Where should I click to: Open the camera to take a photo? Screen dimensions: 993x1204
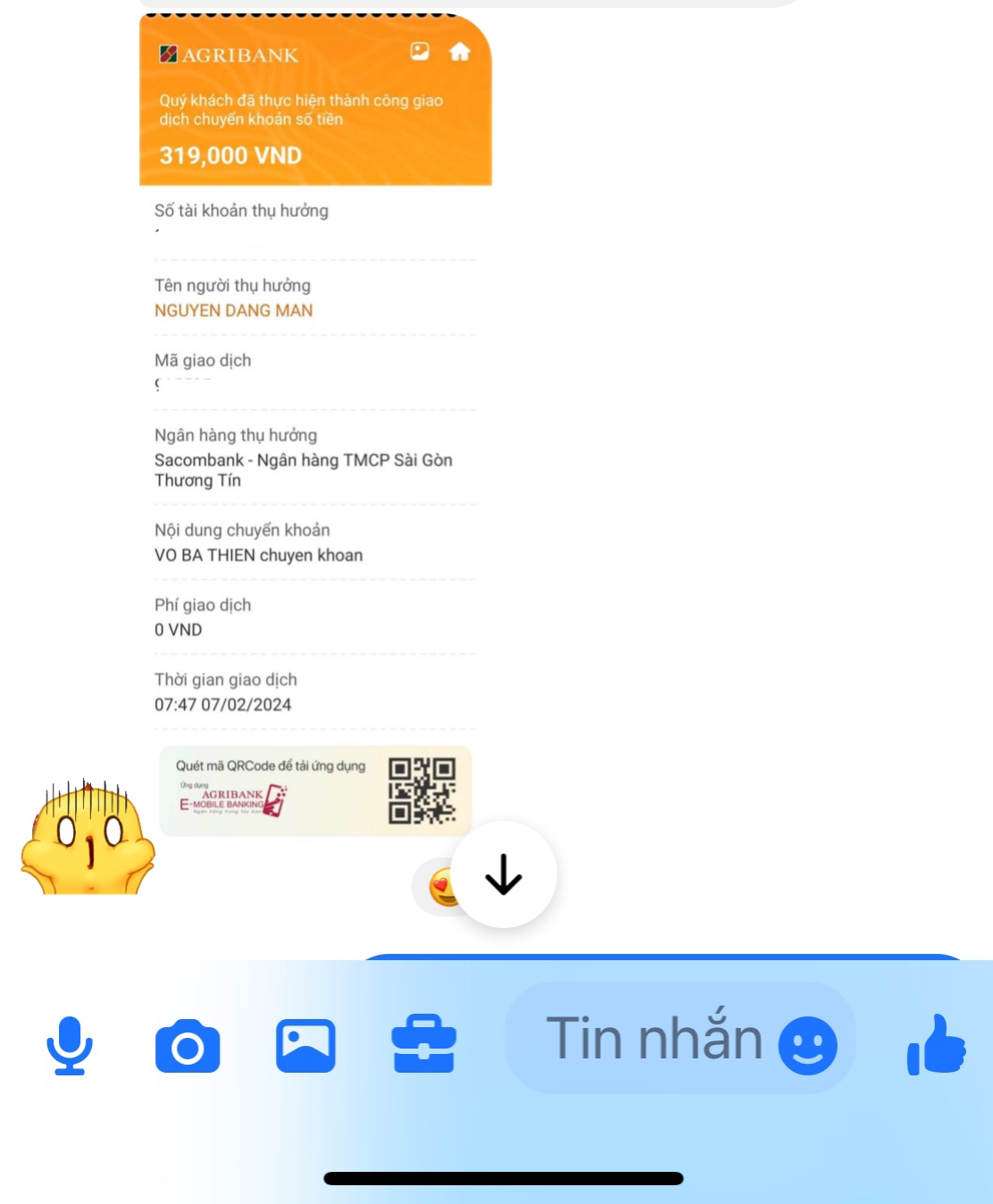pos(188,1045)
